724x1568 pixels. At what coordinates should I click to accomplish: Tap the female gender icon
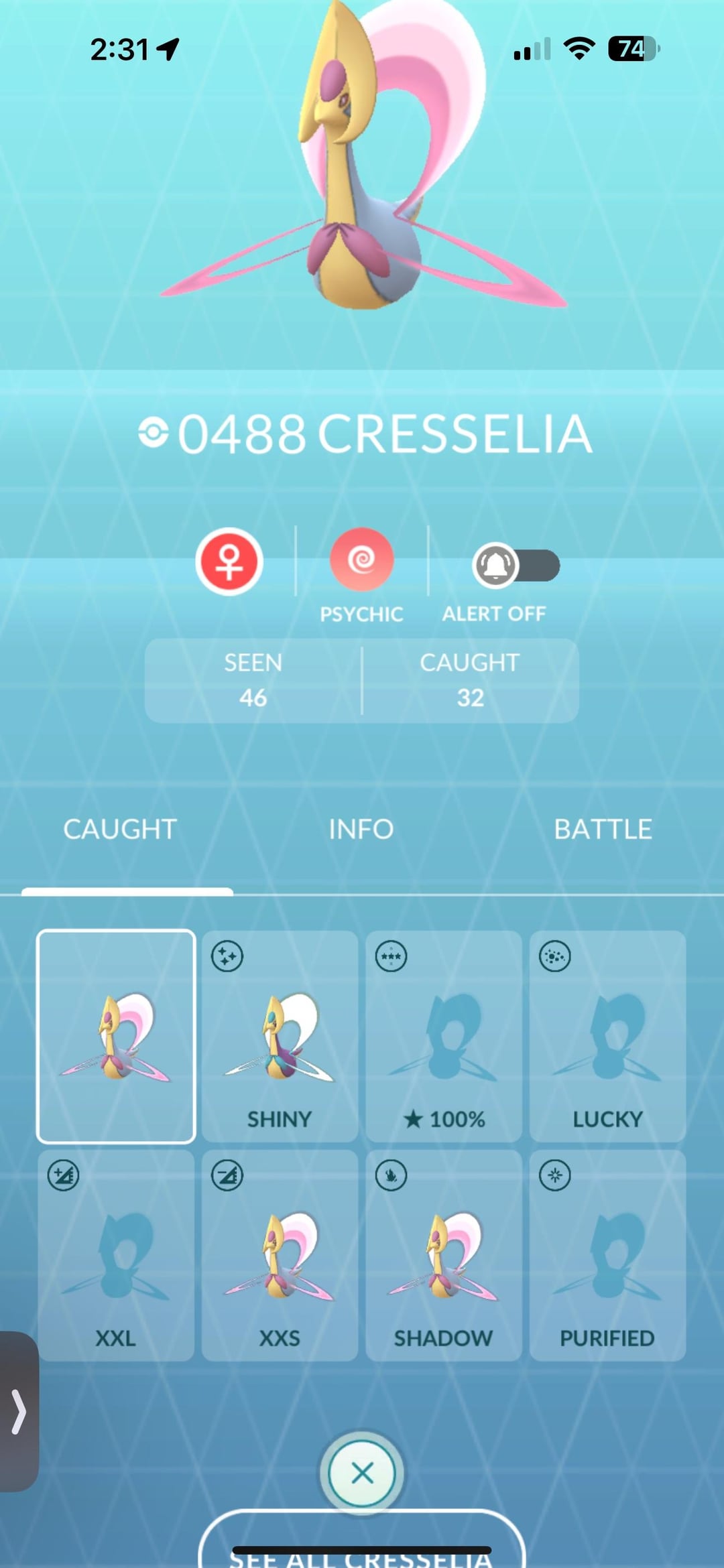229,562
